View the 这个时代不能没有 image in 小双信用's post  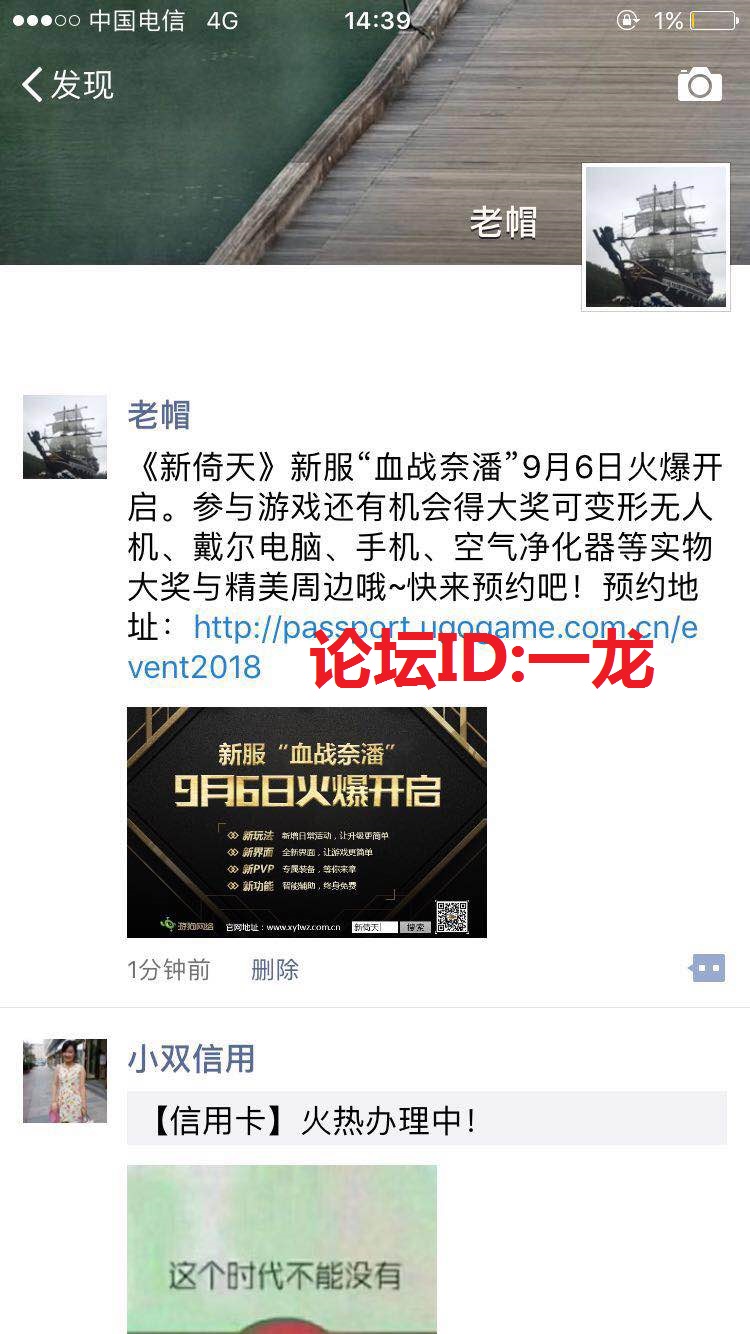click(282, 1248)
